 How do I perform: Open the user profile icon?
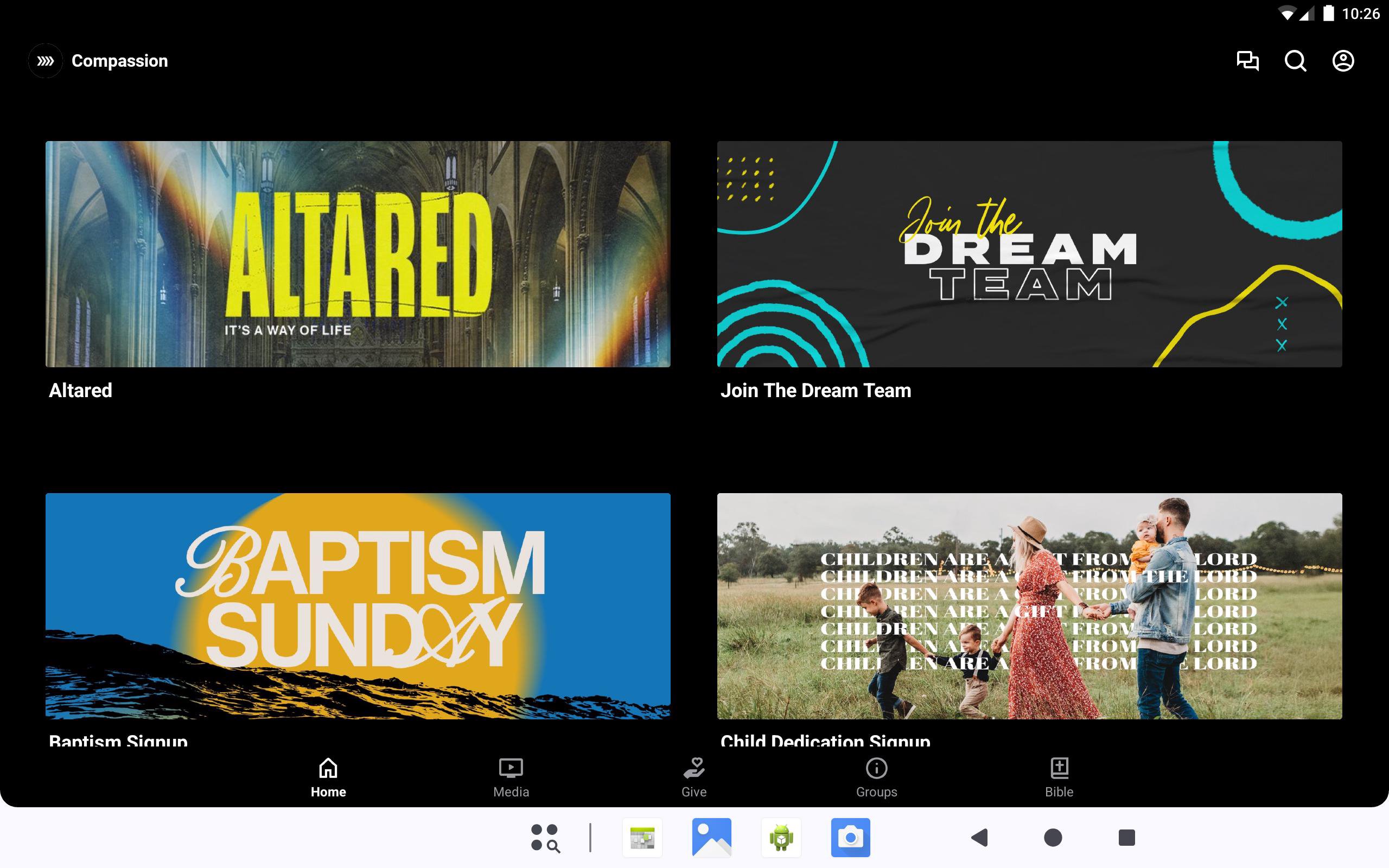1342,61
